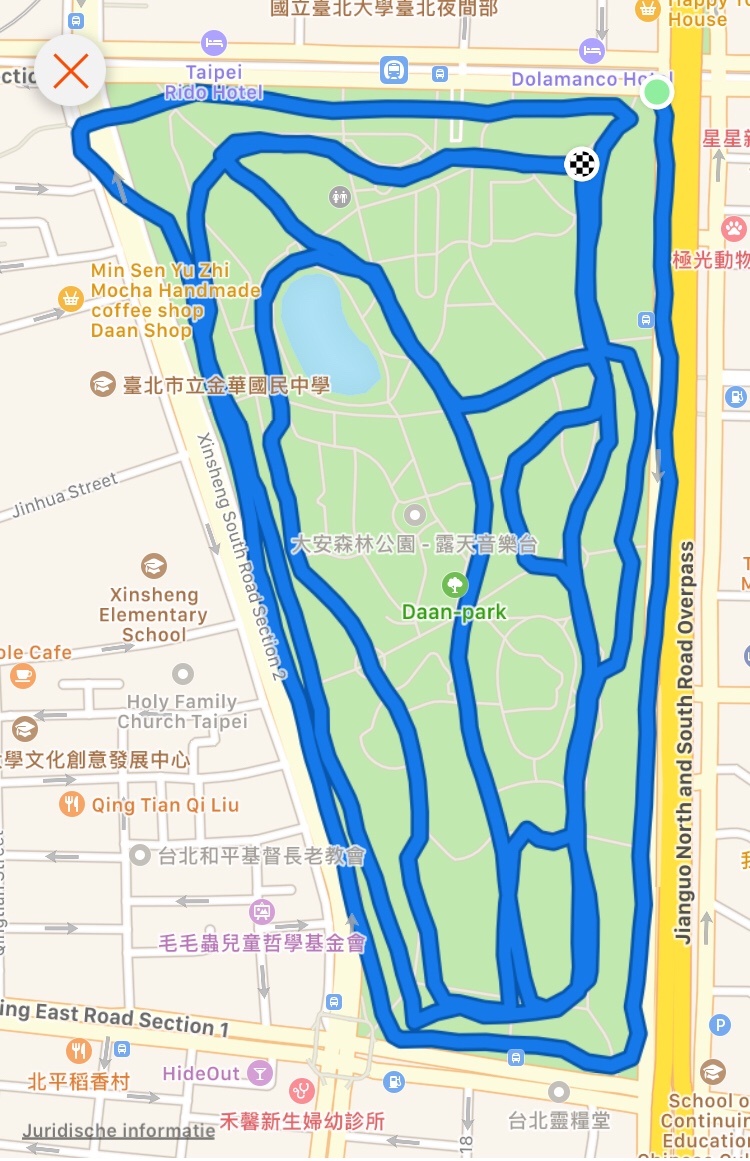Select the HideOut bar map pin
This screenshot has width=750, height=1161.
point(260,1074)
